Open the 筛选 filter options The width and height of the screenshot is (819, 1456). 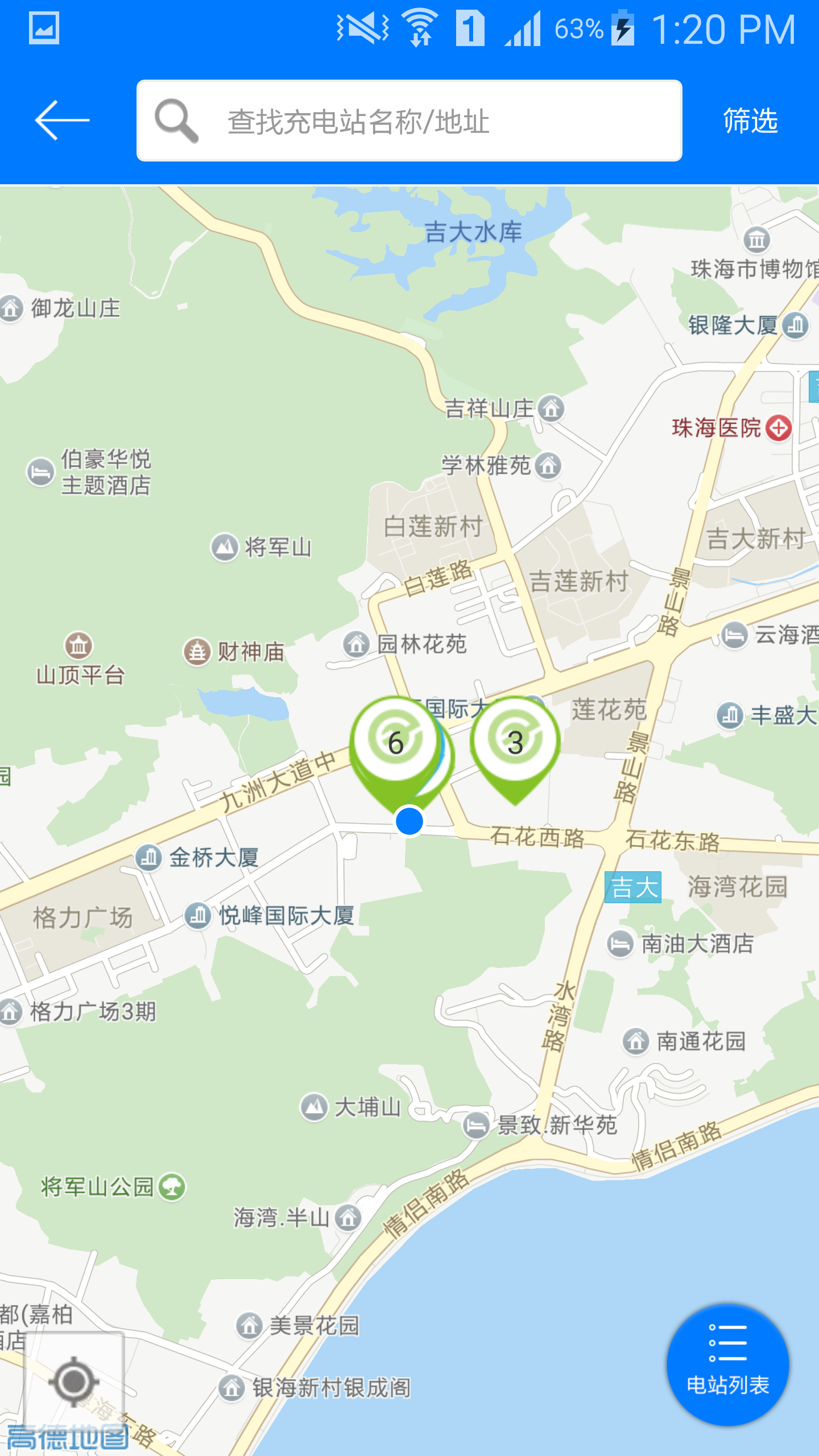click(x=750, y=121)
